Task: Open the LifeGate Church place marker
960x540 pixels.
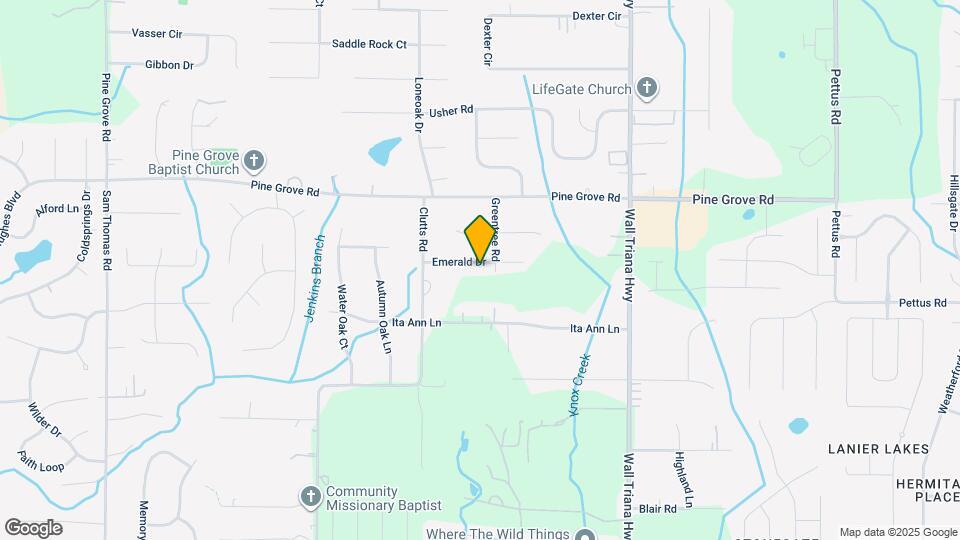Action: (647, 89)
